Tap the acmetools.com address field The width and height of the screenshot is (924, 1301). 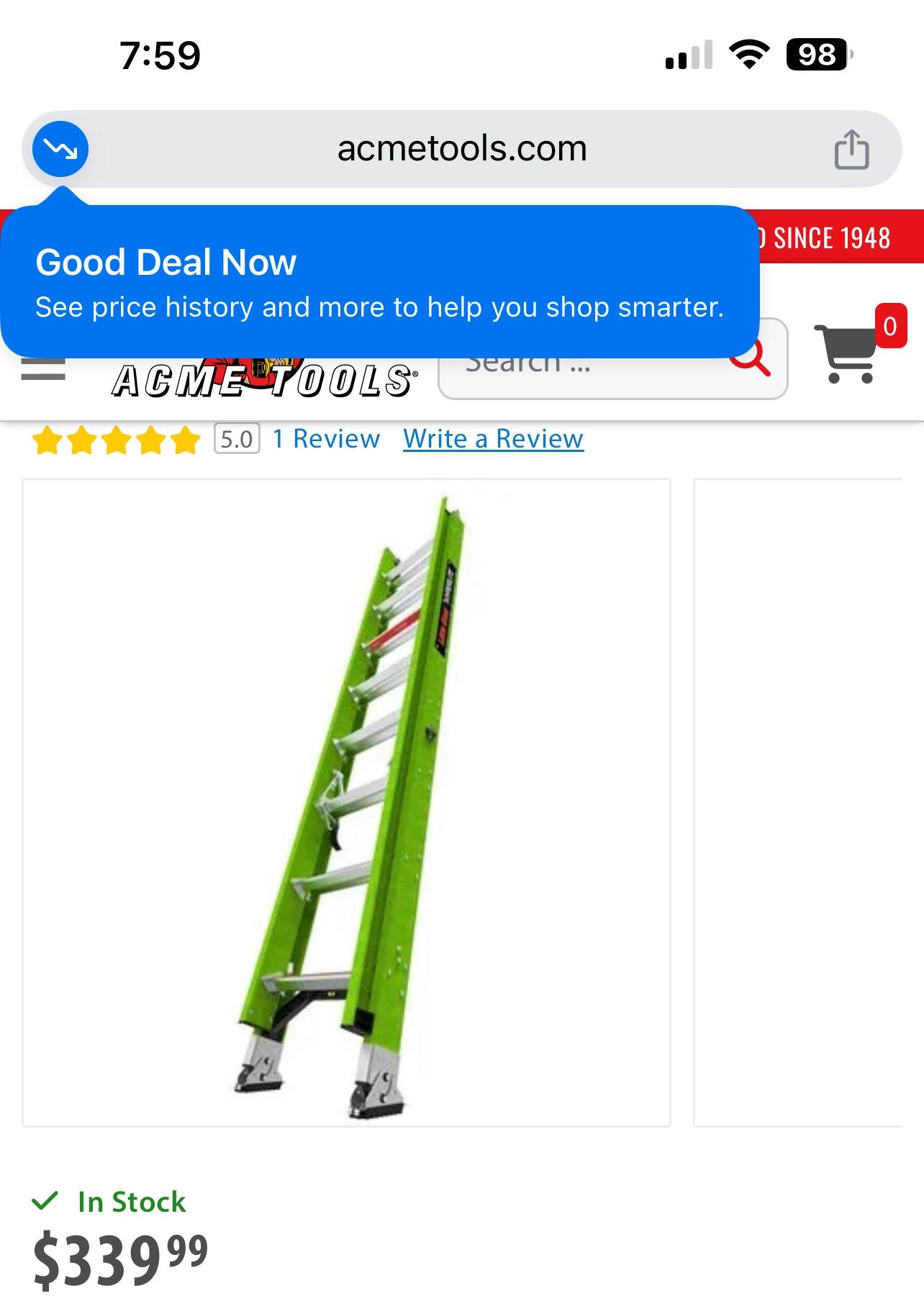point(462,149)
